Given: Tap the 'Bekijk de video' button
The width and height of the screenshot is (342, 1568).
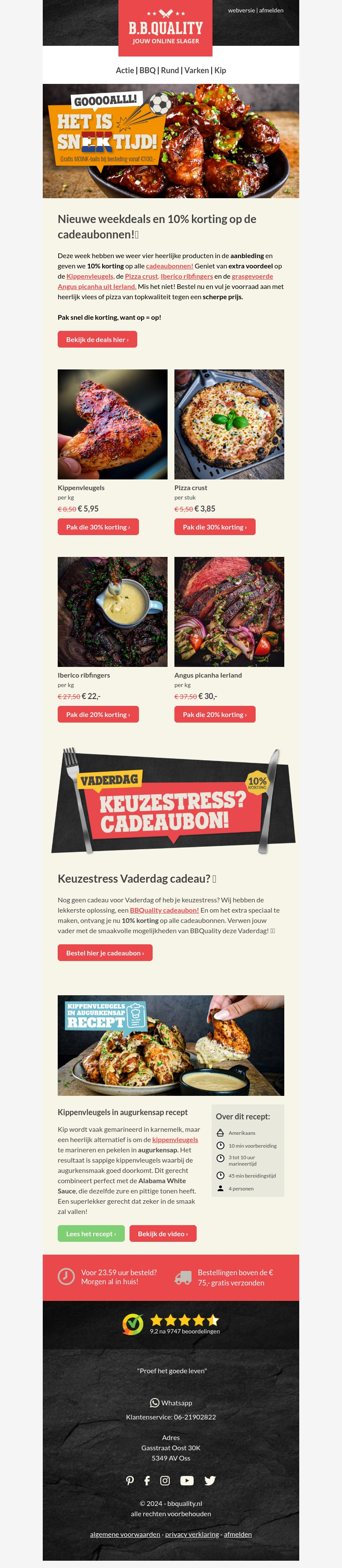Looking at the screenshot, I should (162, 1234).
